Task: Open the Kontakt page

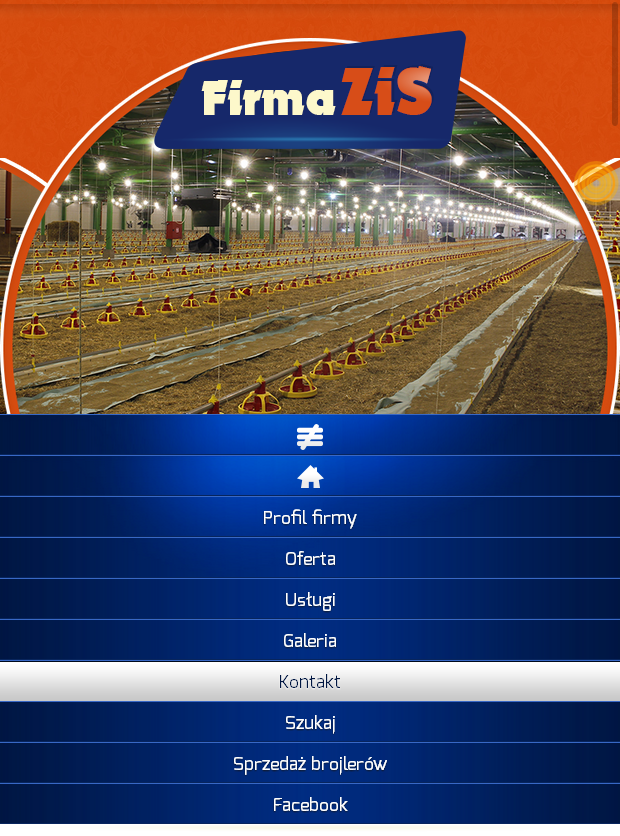Action: [x=310, y=682]
